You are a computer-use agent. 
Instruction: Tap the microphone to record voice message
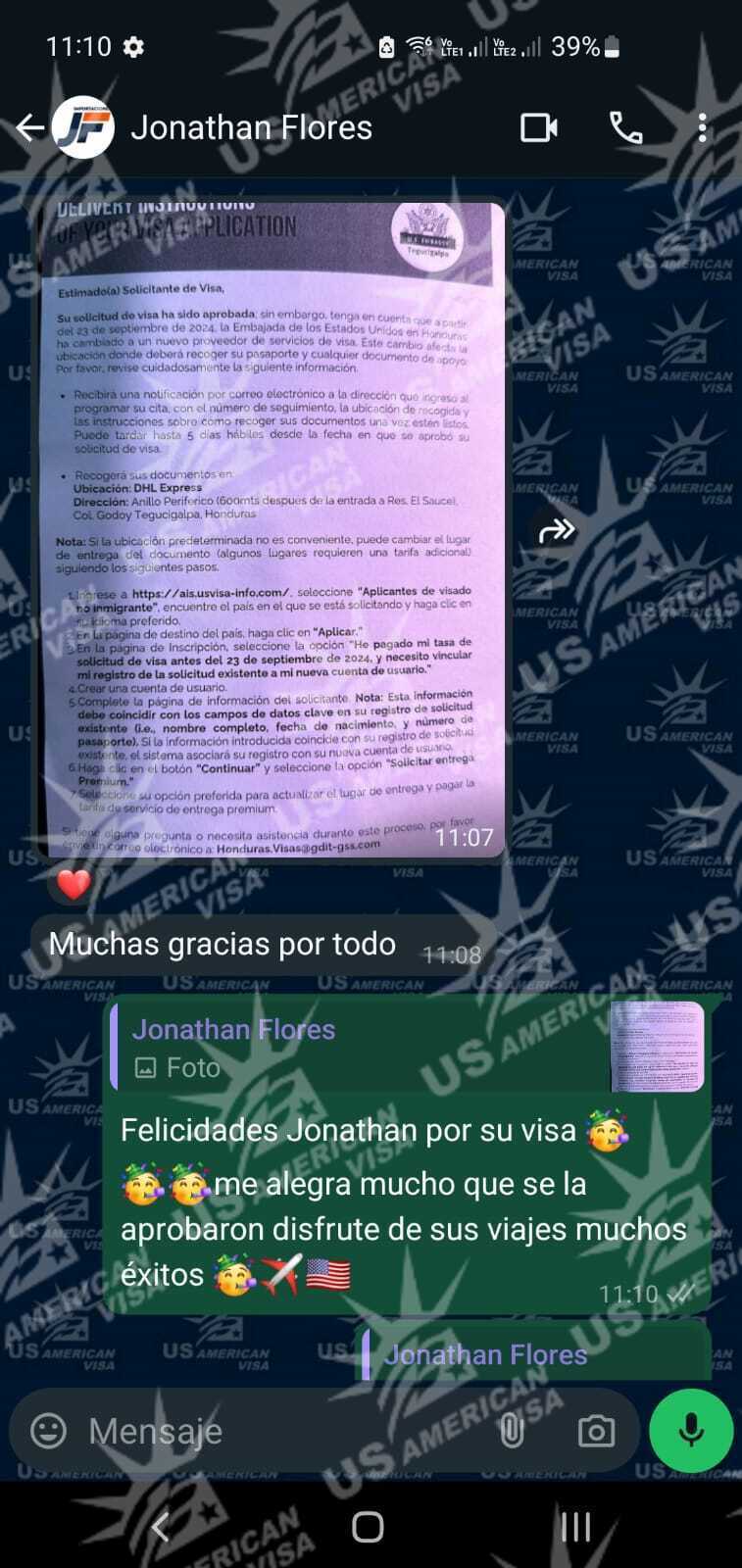coord(690,1431)
